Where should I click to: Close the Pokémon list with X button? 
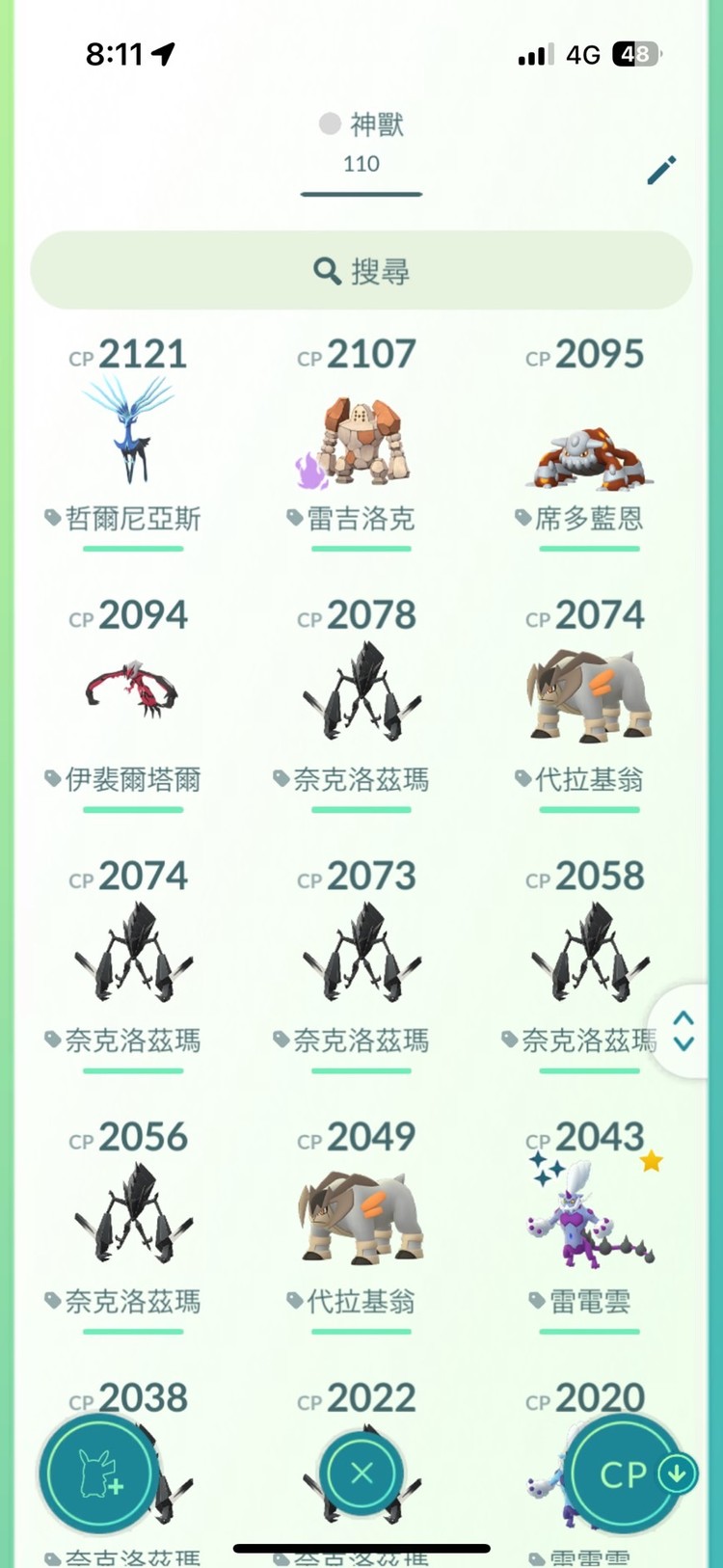[361, 1473]
